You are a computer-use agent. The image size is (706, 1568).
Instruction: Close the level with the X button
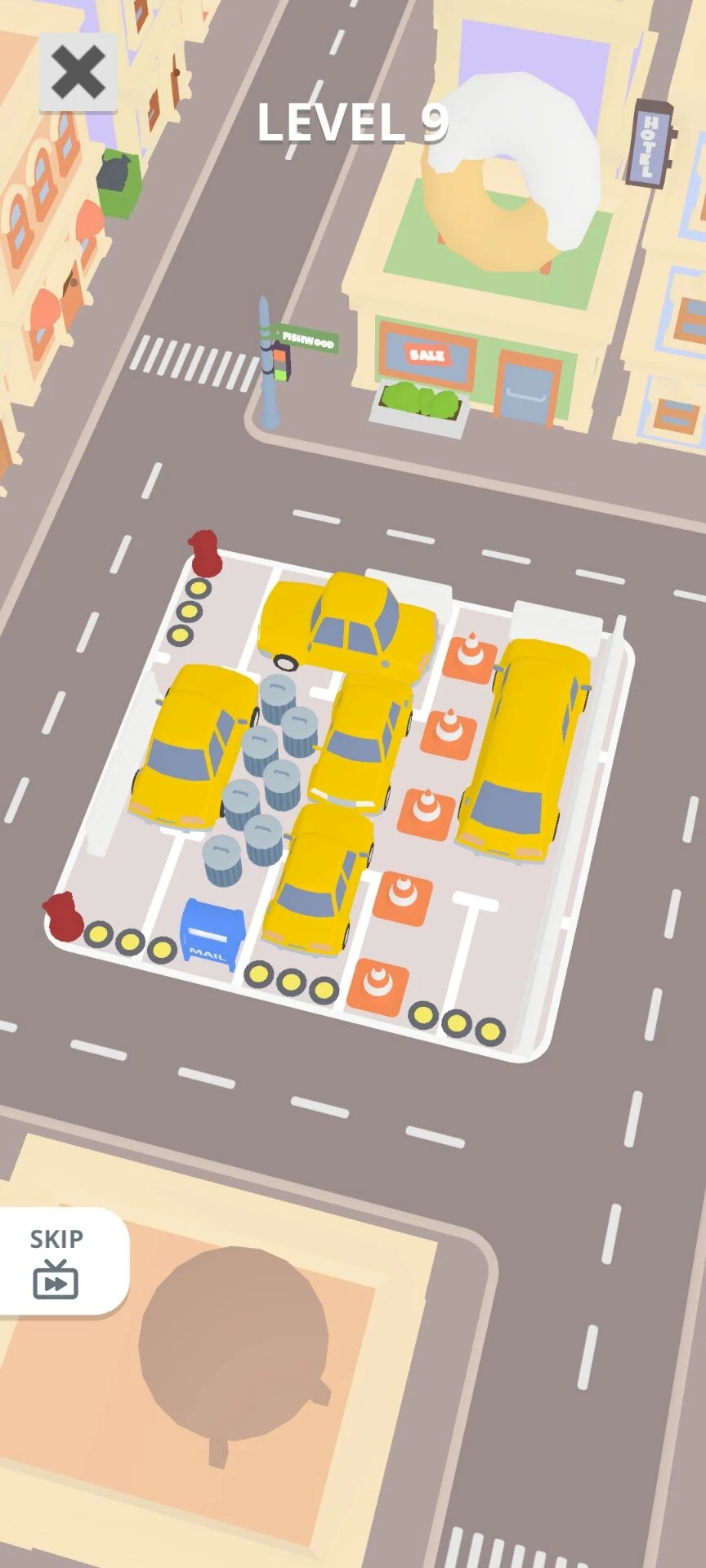tap(78, 72)
